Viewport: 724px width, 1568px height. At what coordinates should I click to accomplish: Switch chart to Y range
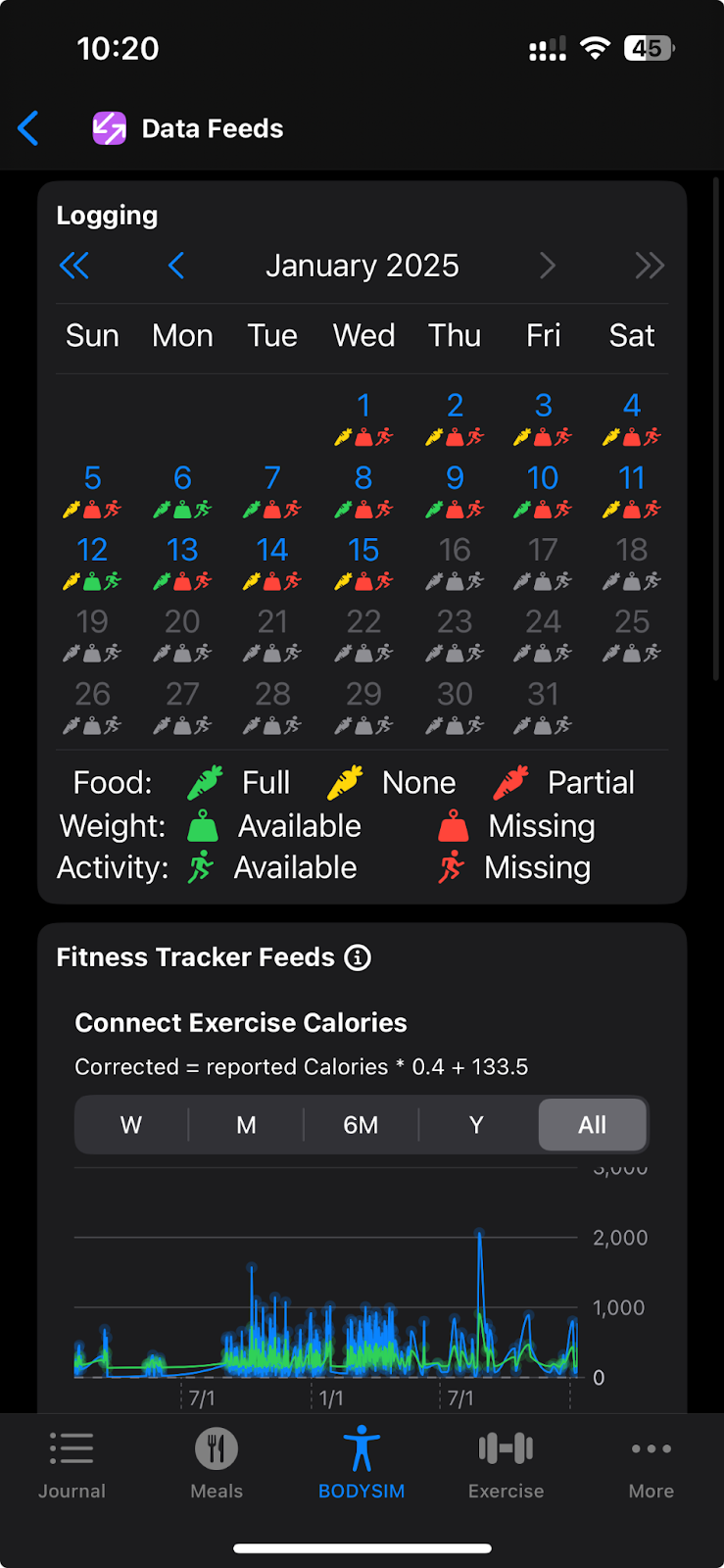(476, 1125)
